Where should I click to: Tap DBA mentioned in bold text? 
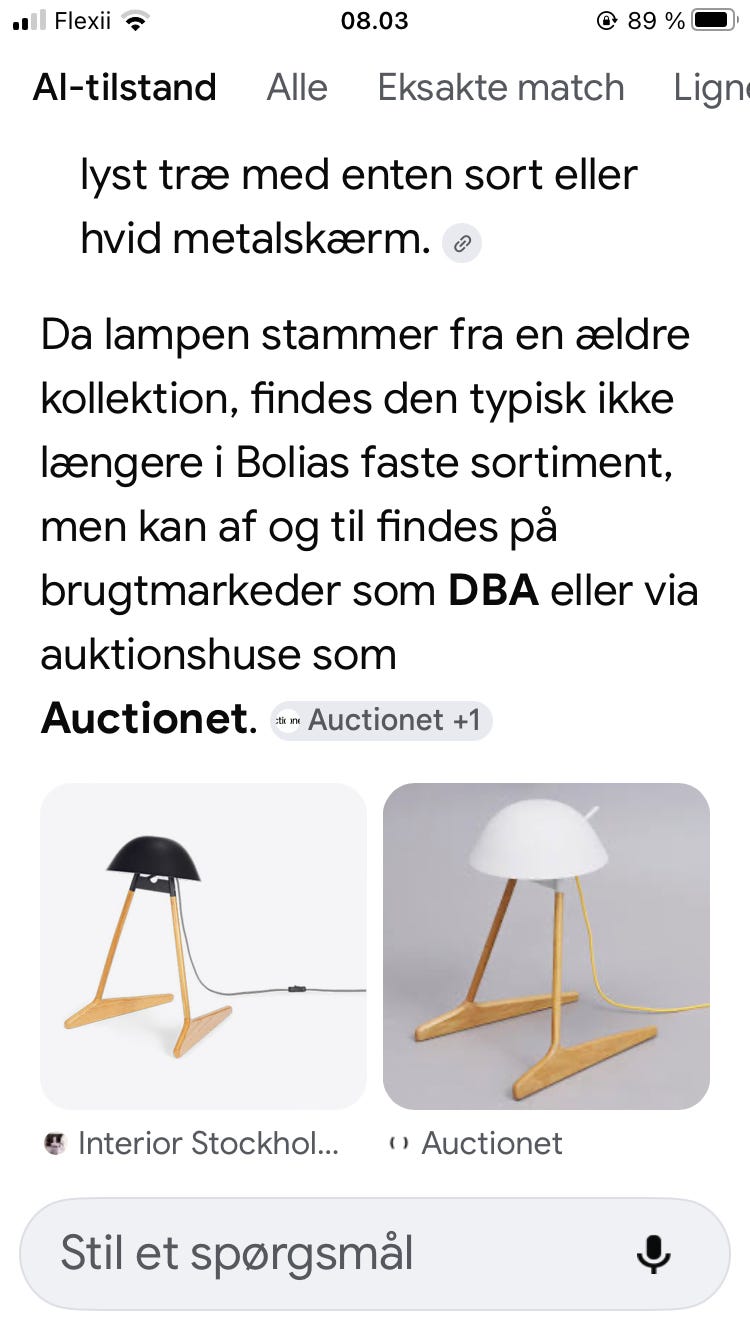coord(497,590)
